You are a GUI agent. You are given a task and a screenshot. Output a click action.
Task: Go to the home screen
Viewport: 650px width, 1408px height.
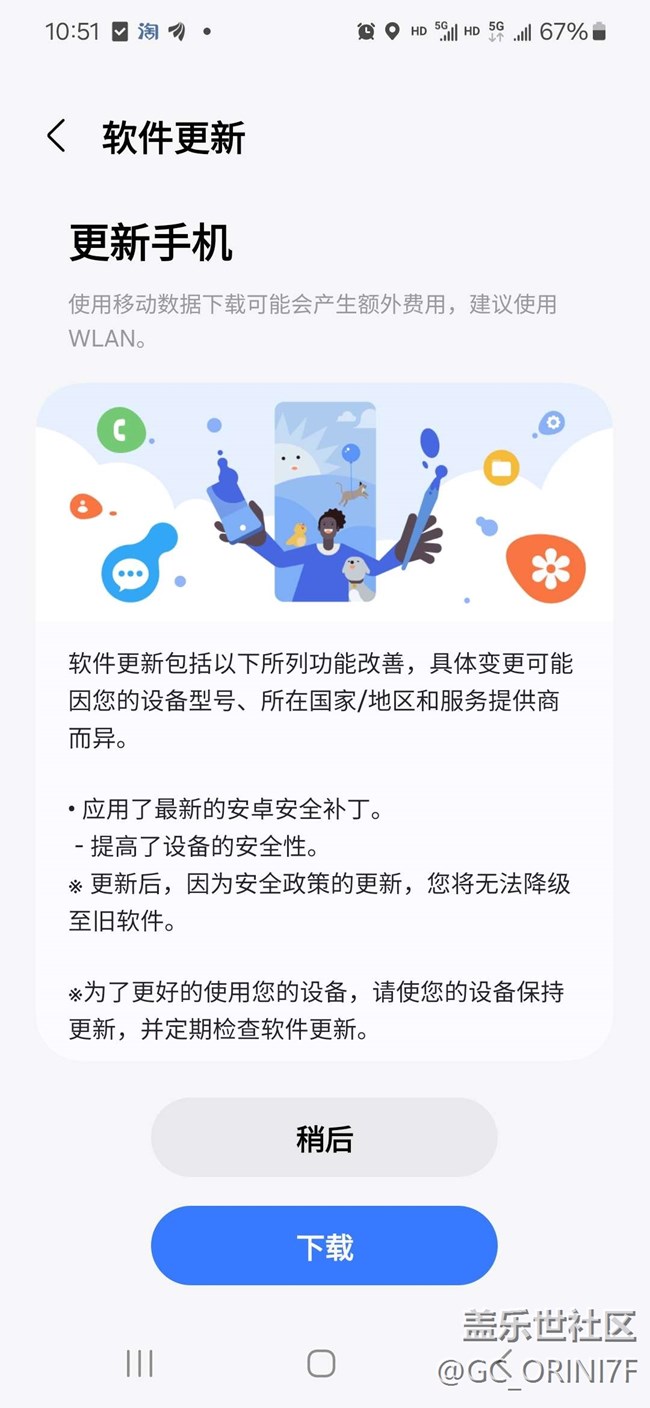coord(321,1363)
